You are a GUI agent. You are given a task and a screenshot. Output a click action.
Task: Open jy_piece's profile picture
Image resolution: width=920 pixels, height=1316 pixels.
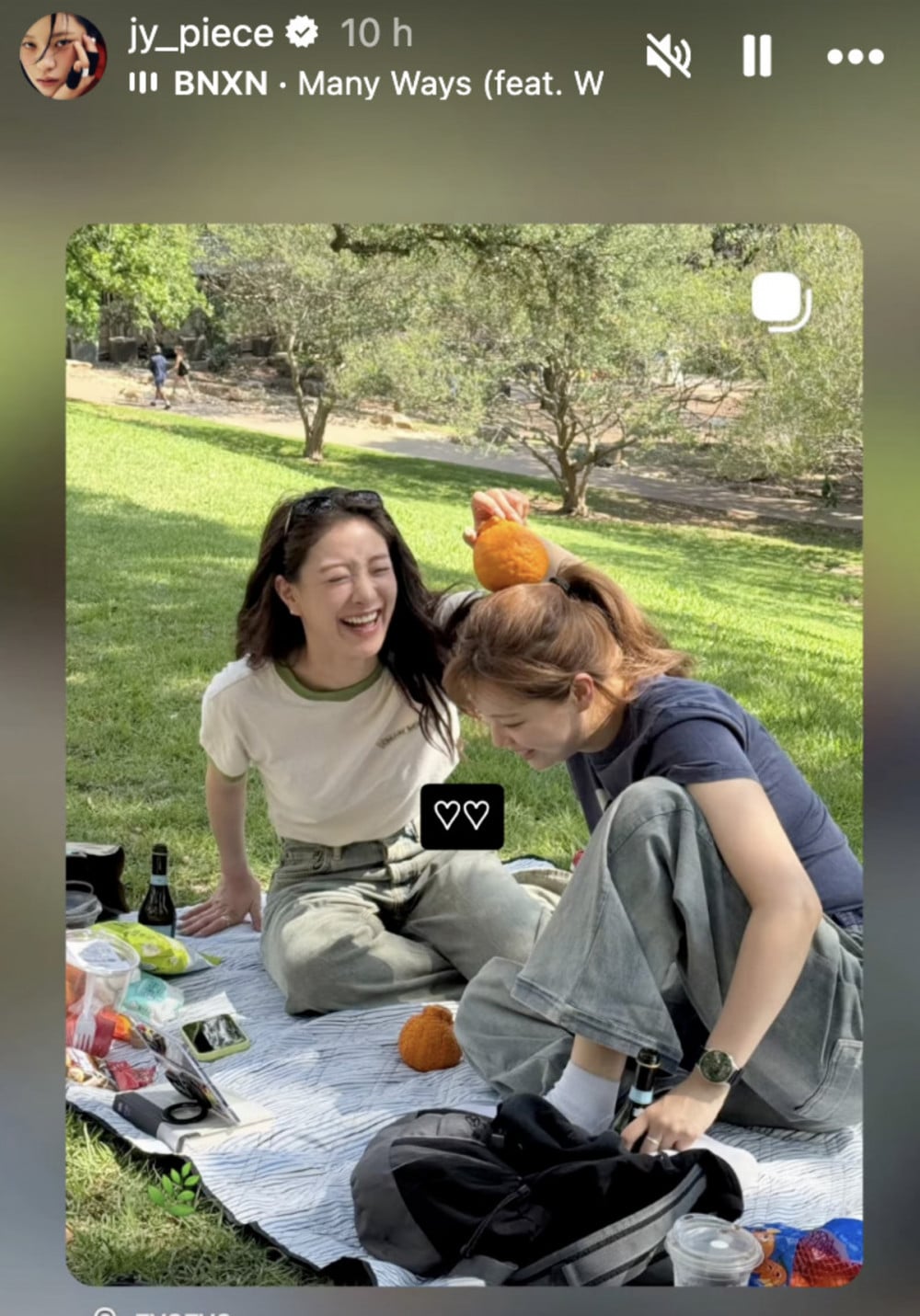[x=63, y=56]
